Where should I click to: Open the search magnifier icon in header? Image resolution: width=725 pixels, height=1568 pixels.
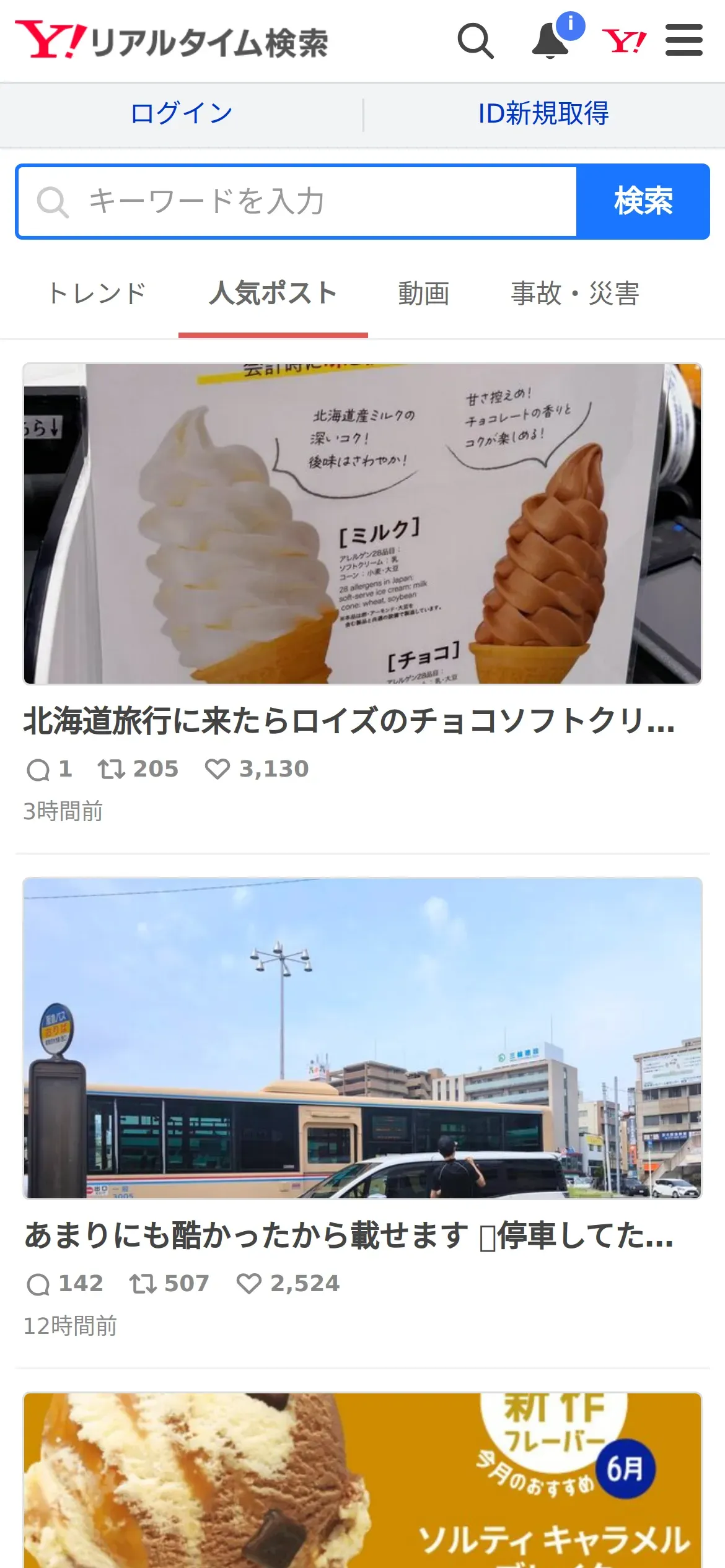(475, 41)
